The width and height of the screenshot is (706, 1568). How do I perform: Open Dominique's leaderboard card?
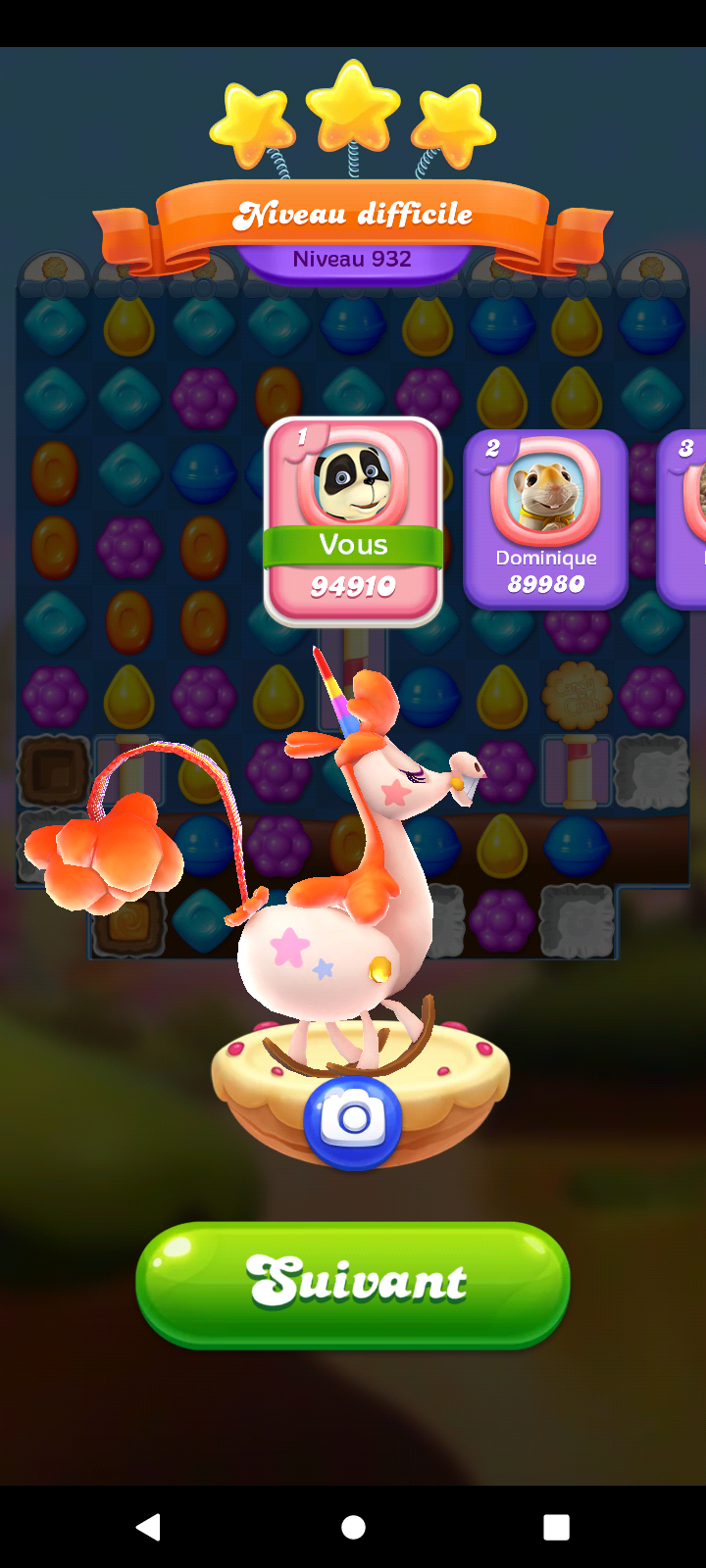545,519
